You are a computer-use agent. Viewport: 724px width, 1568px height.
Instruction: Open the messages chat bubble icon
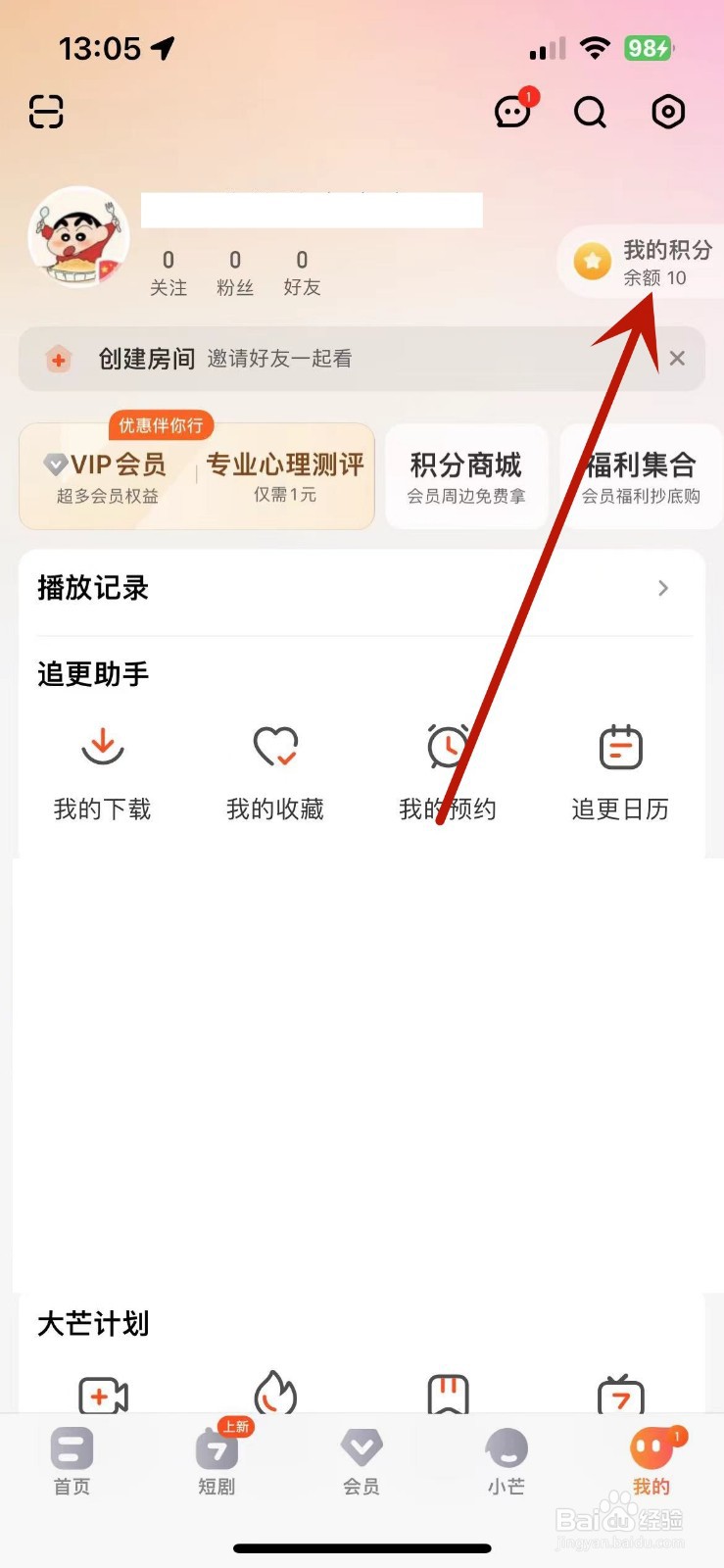coord(511,113)
